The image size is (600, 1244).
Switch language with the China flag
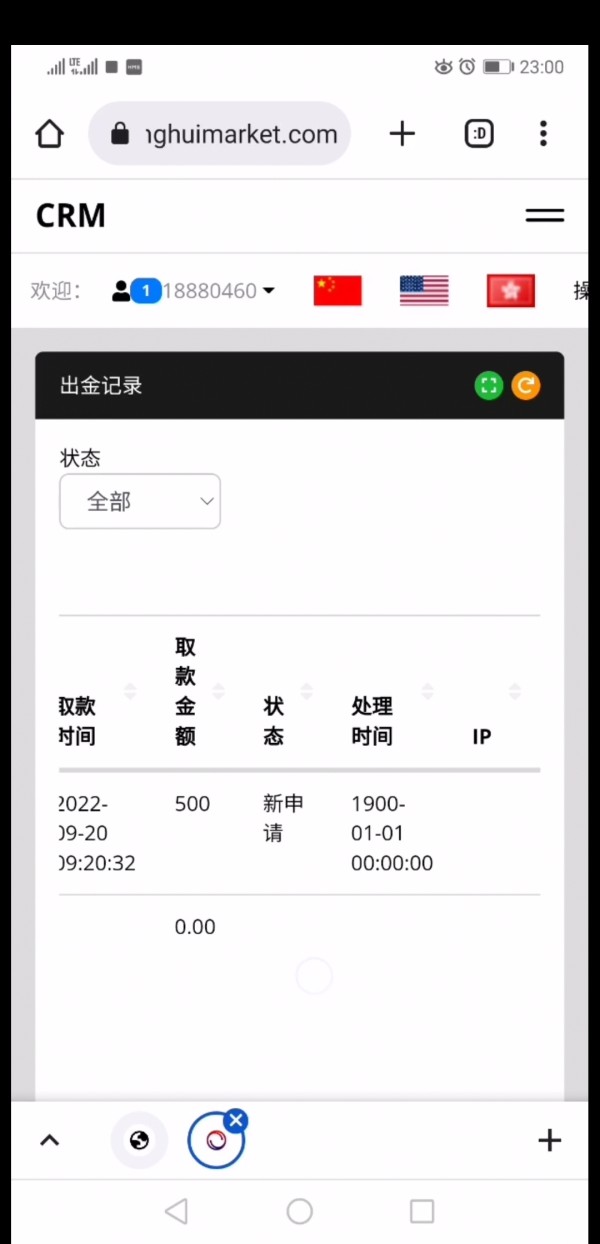337,291
